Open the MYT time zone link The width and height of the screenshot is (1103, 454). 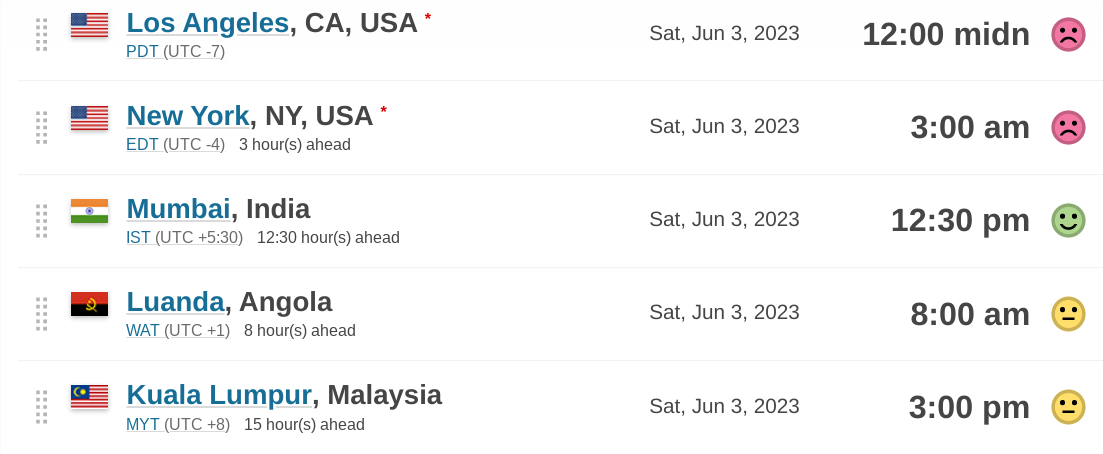[143, 424]
